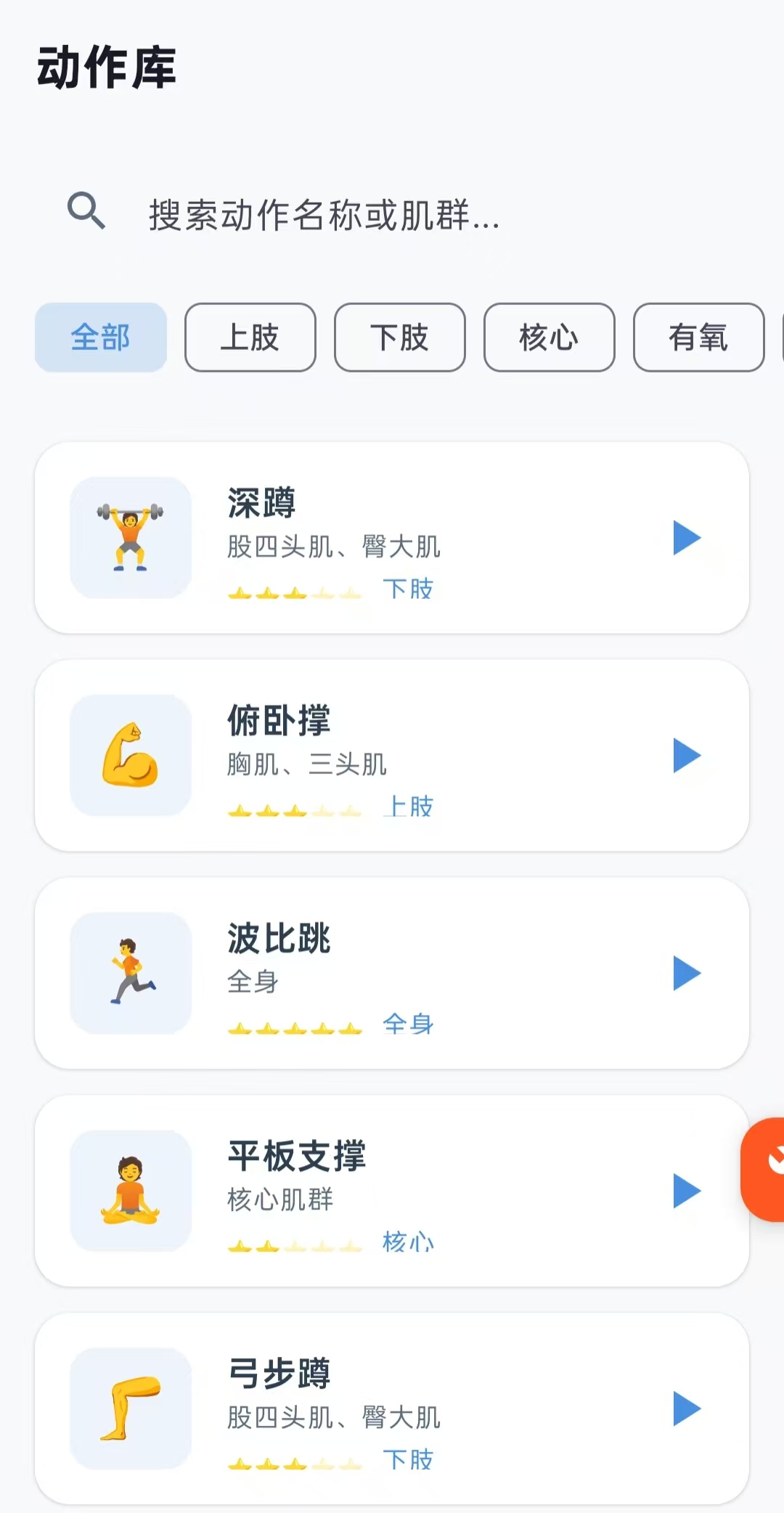Viewport: 784px width, 1513px height.
Task: Click the search magnifier icon
Action: point(85,211)
